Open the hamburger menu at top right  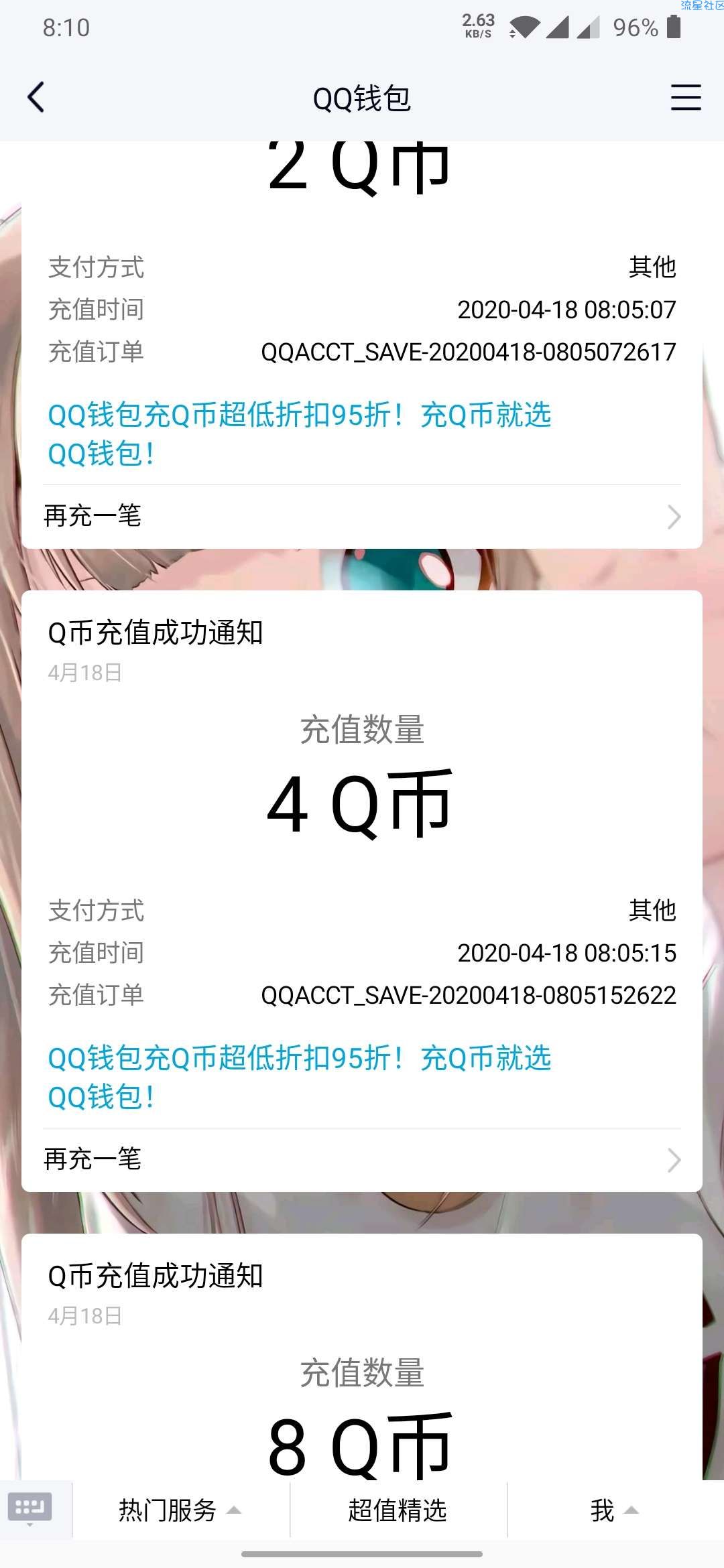click(686, 98)
